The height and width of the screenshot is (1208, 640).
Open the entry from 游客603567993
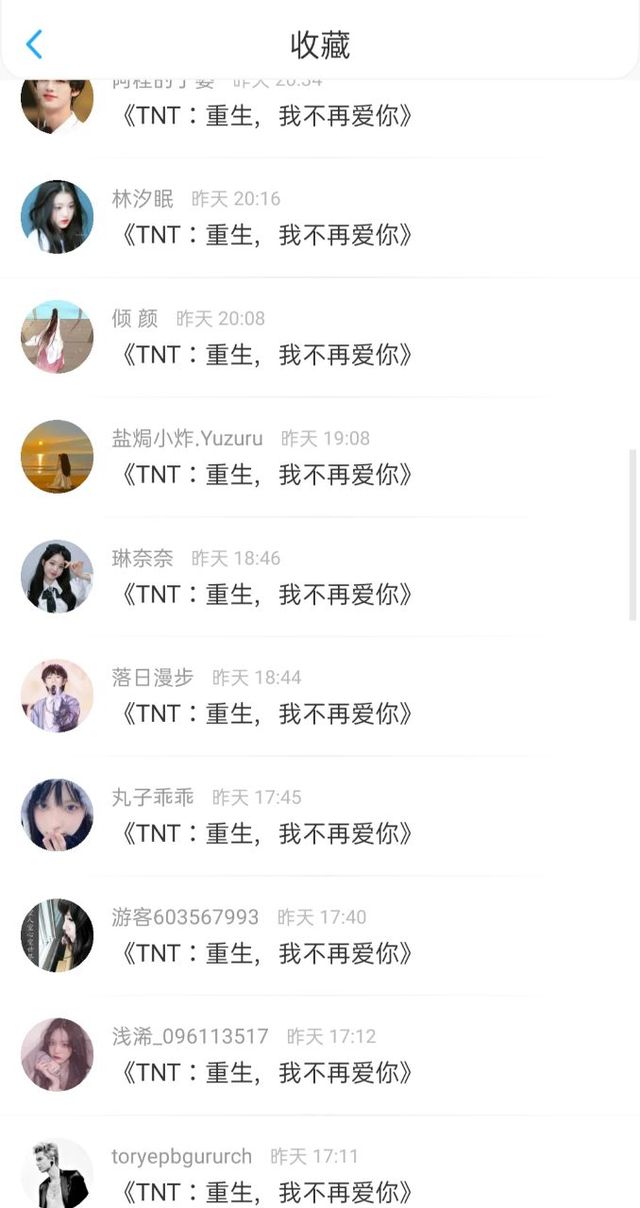tap(266, 953)
